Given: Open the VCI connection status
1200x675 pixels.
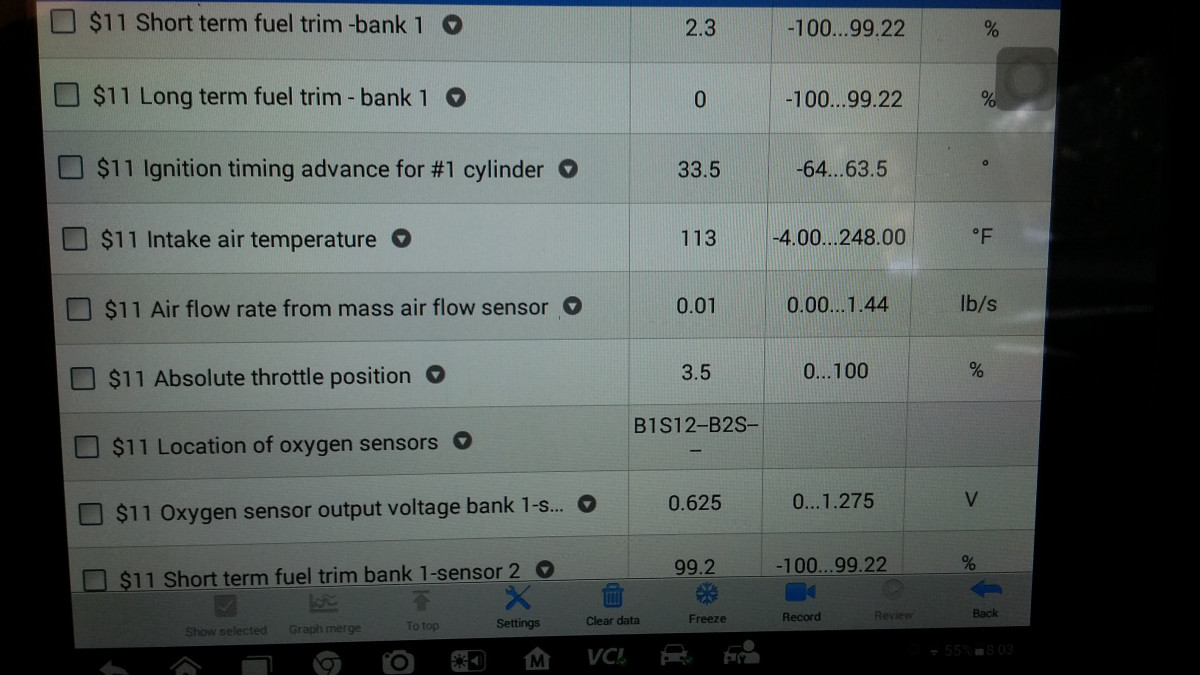Looking at the screenshot, I should (605, 658).
